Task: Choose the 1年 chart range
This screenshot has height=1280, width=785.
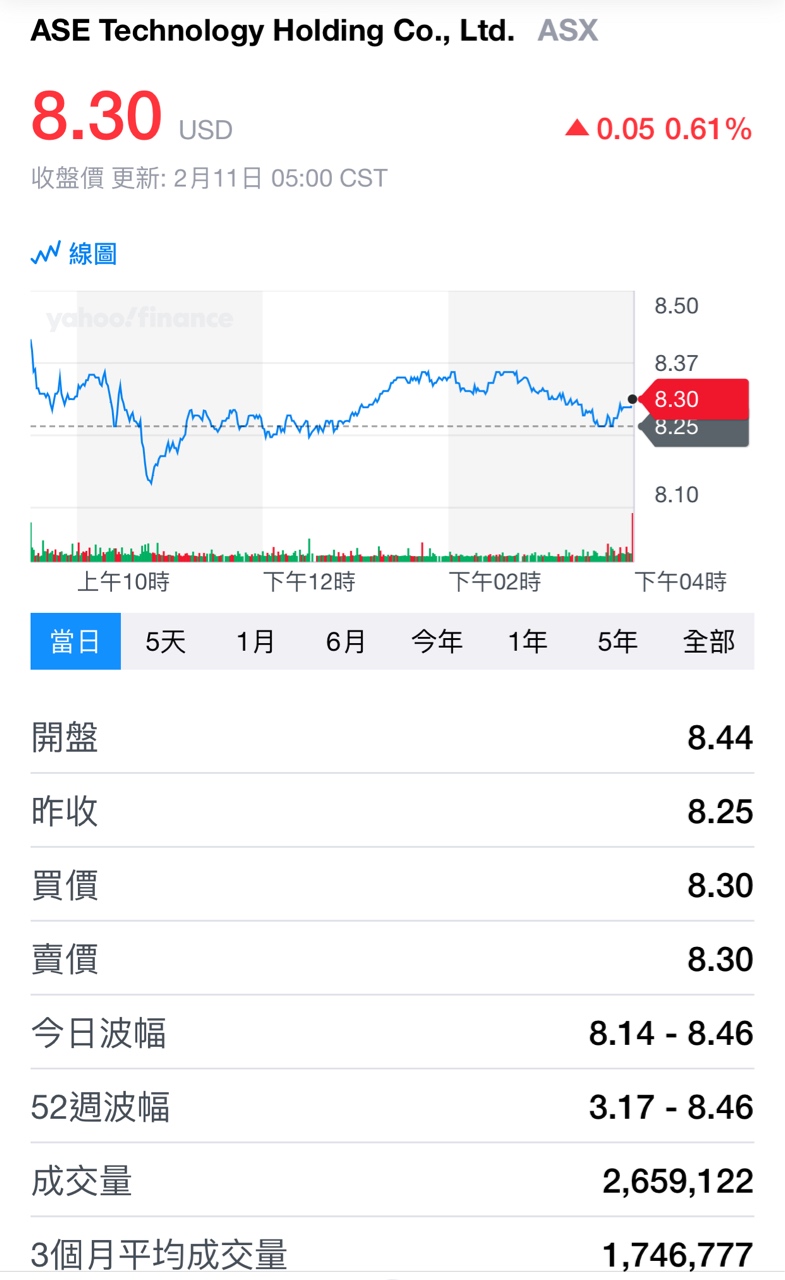Action: point(527,641)
